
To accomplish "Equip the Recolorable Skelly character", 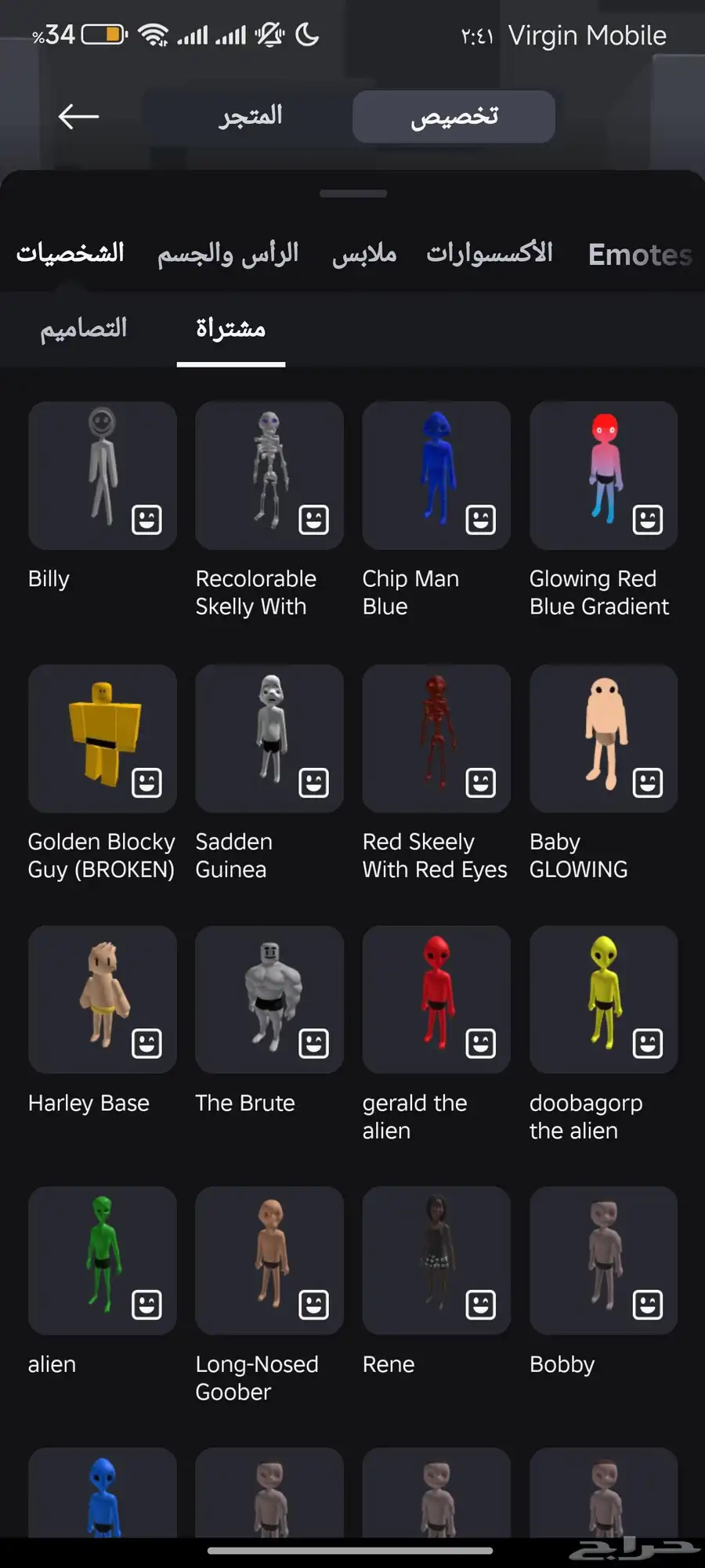I will [x=269, y=476].
